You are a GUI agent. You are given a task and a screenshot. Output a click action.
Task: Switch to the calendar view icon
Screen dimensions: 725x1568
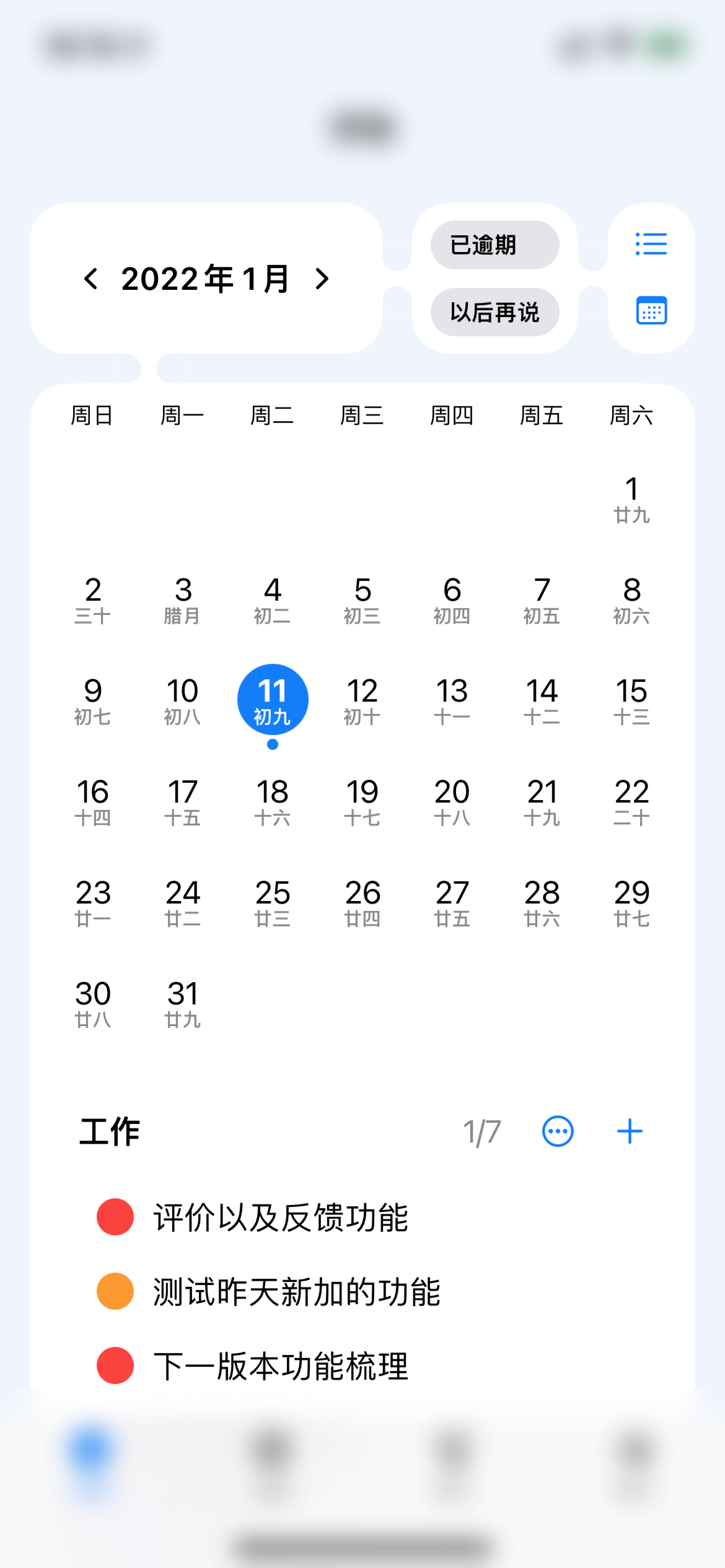[651, 311]
